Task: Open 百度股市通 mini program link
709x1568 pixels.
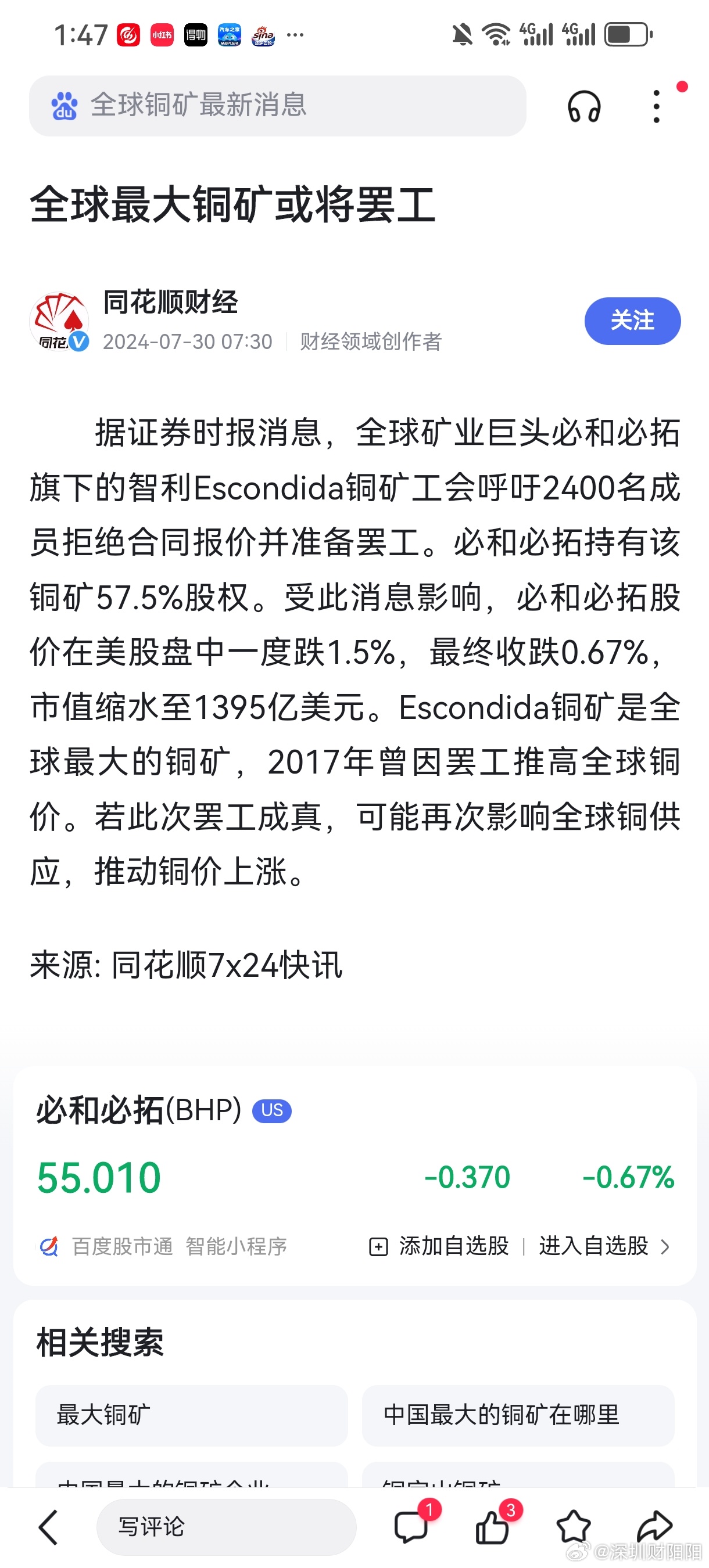Action: pyautogui.click(x=162, y=1246)
